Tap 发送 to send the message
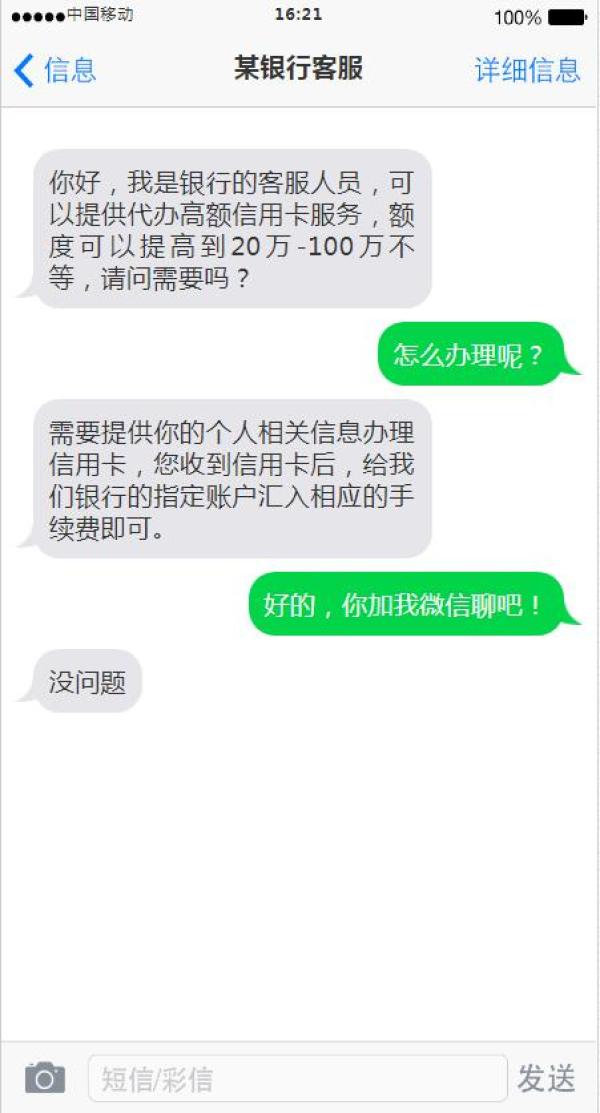The image size is (600, 1113). [546, 1079]
